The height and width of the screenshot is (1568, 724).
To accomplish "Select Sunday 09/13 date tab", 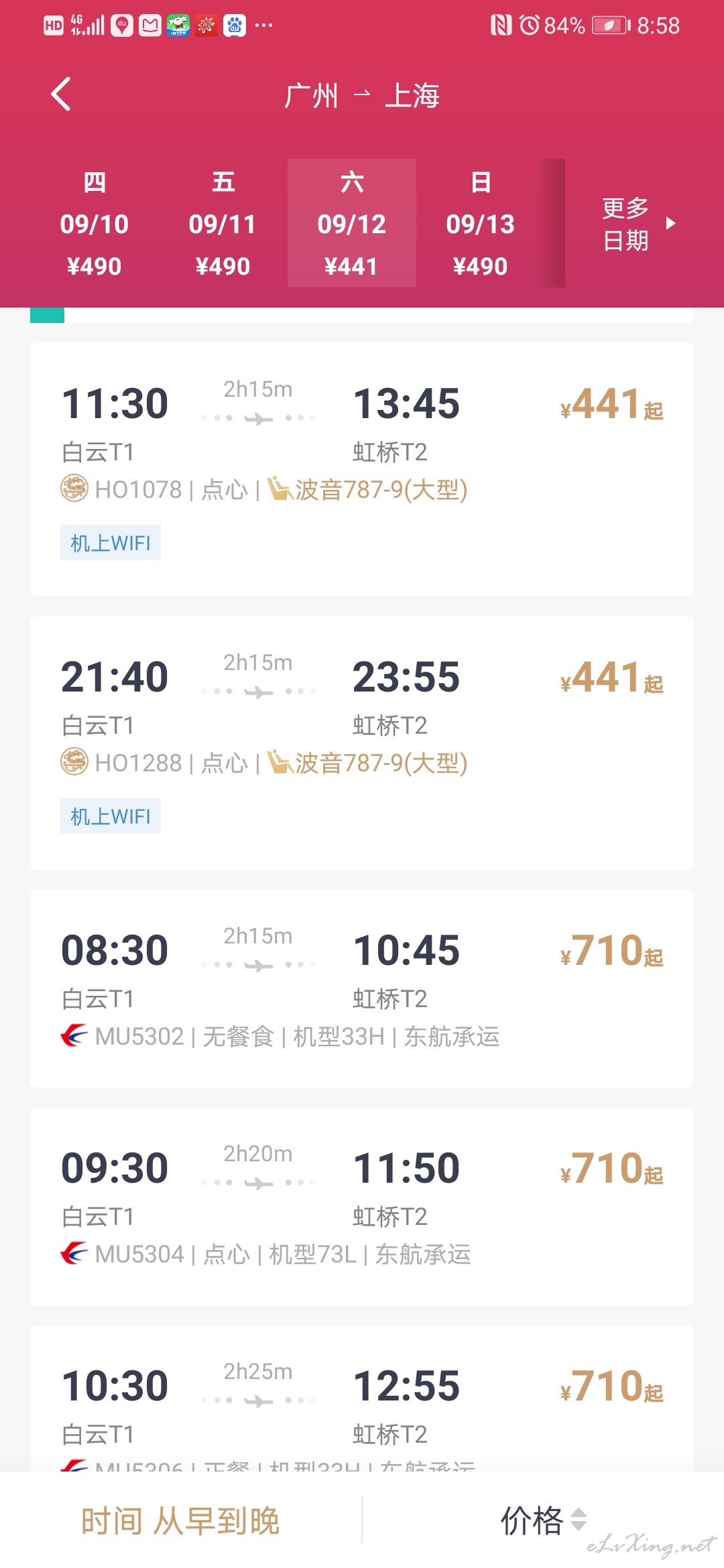I will (x=480, y=224).
